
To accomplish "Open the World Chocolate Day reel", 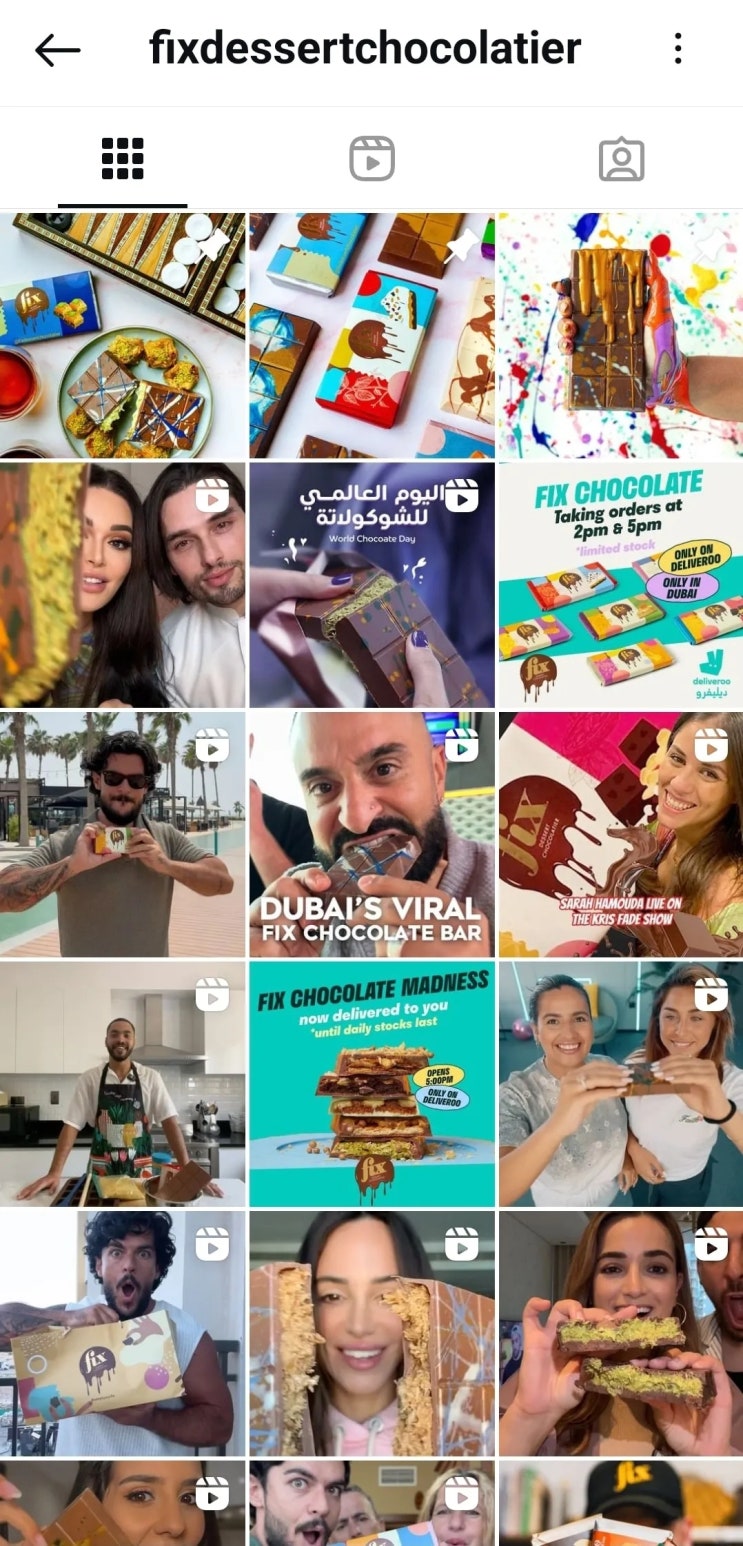I will 372,585.
